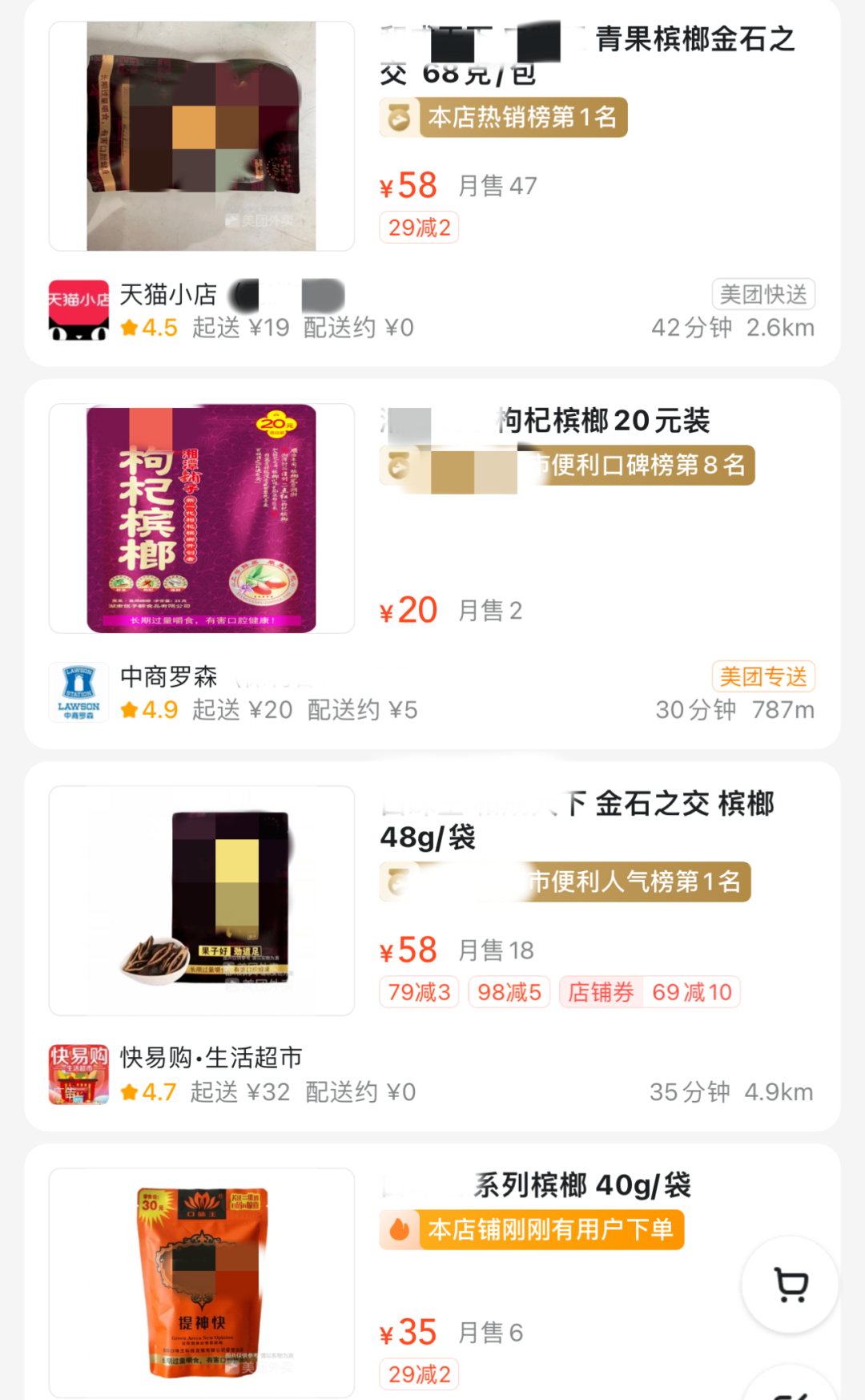Go to the 中商罗森 store

(x=168, y=677)
